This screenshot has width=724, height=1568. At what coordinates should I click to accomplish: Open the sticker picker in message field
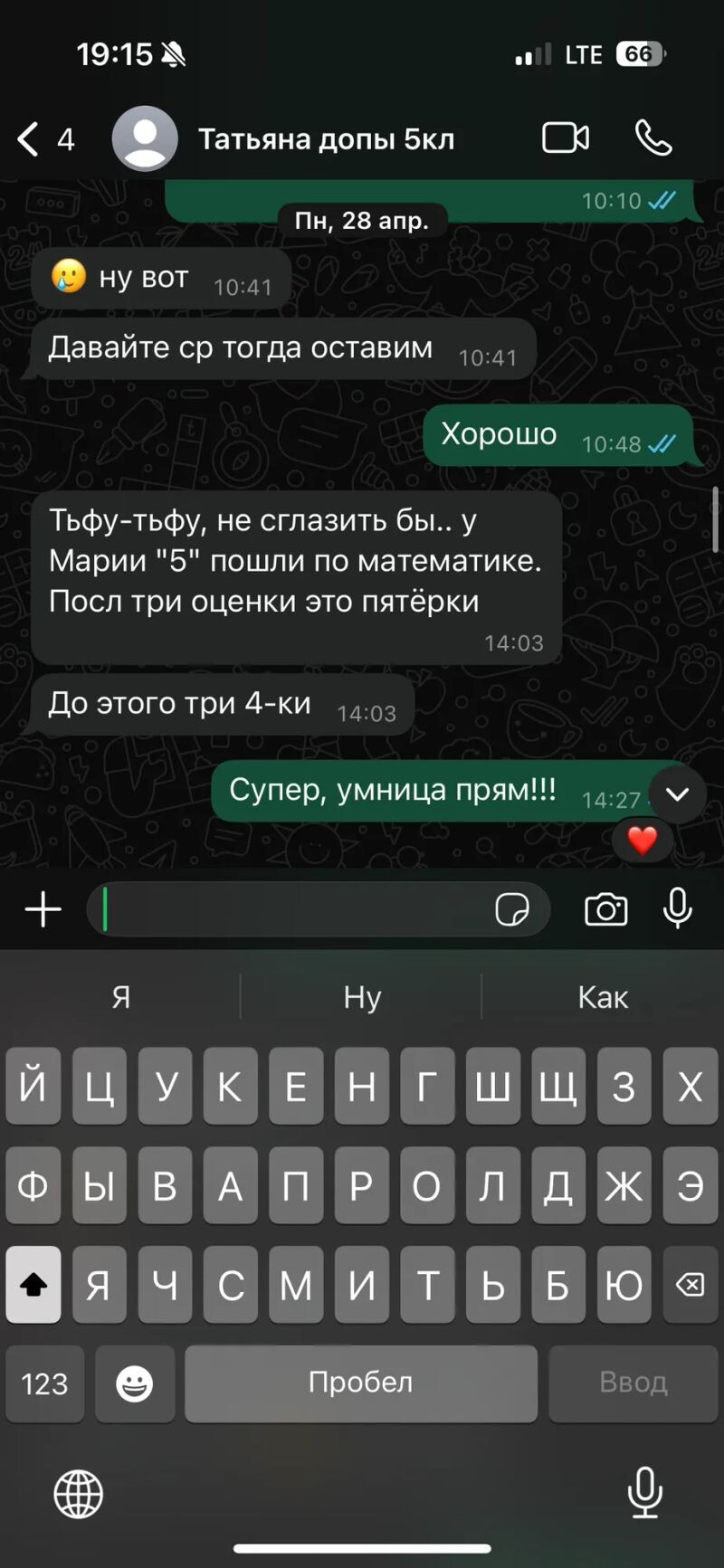coord(512,909)
